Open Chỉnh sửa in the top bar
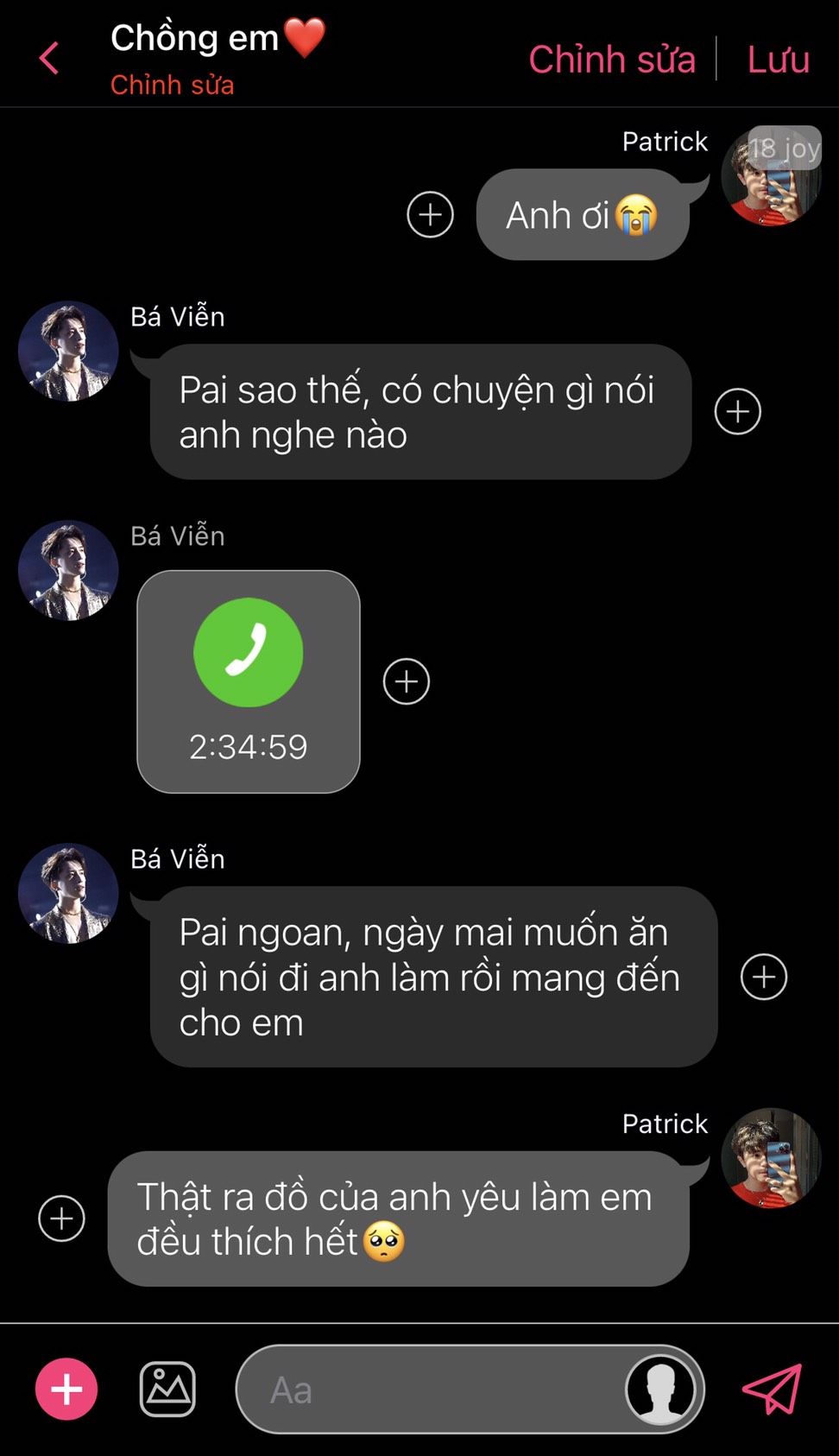Screen dimensions: 839x1456 point(611,60)
